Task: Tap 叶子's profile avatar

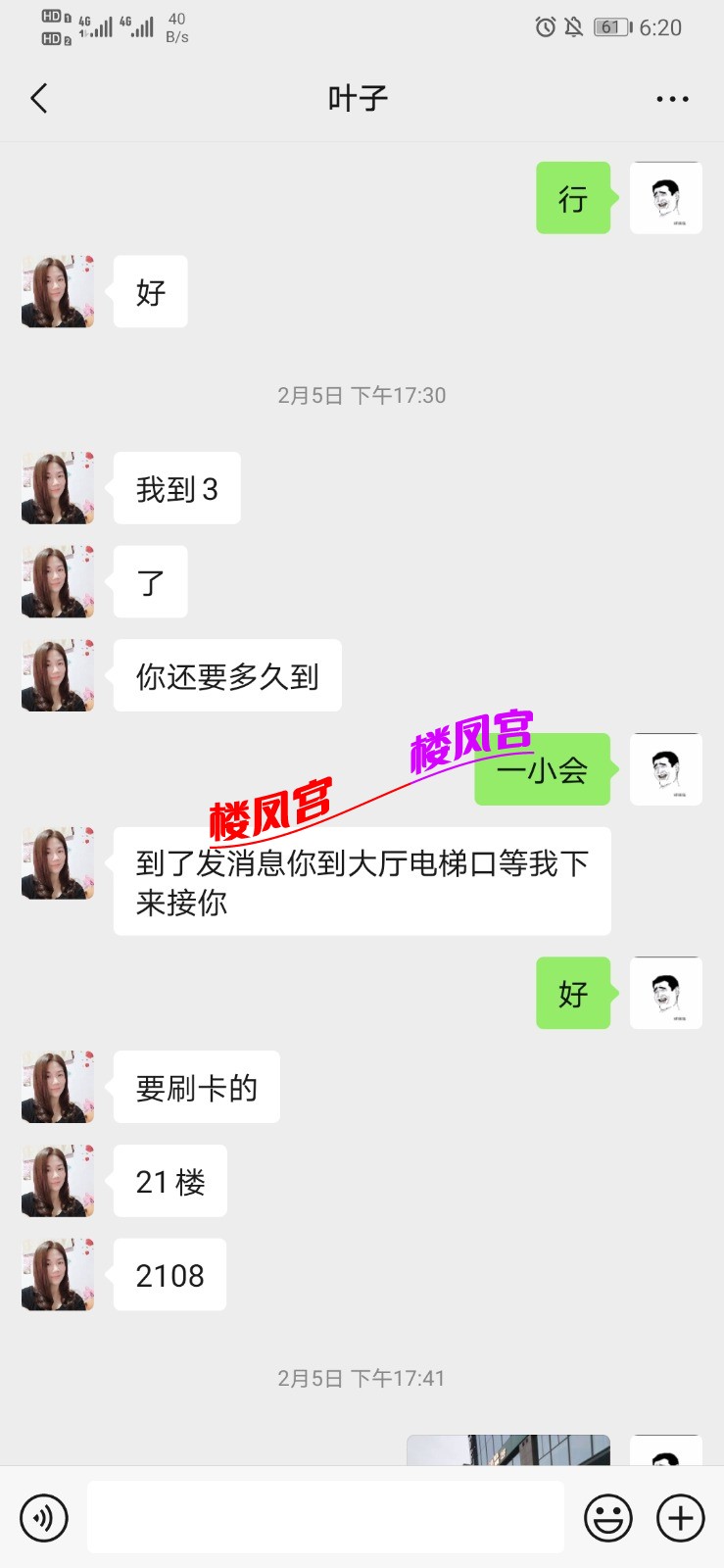Action: pos(56,291)
